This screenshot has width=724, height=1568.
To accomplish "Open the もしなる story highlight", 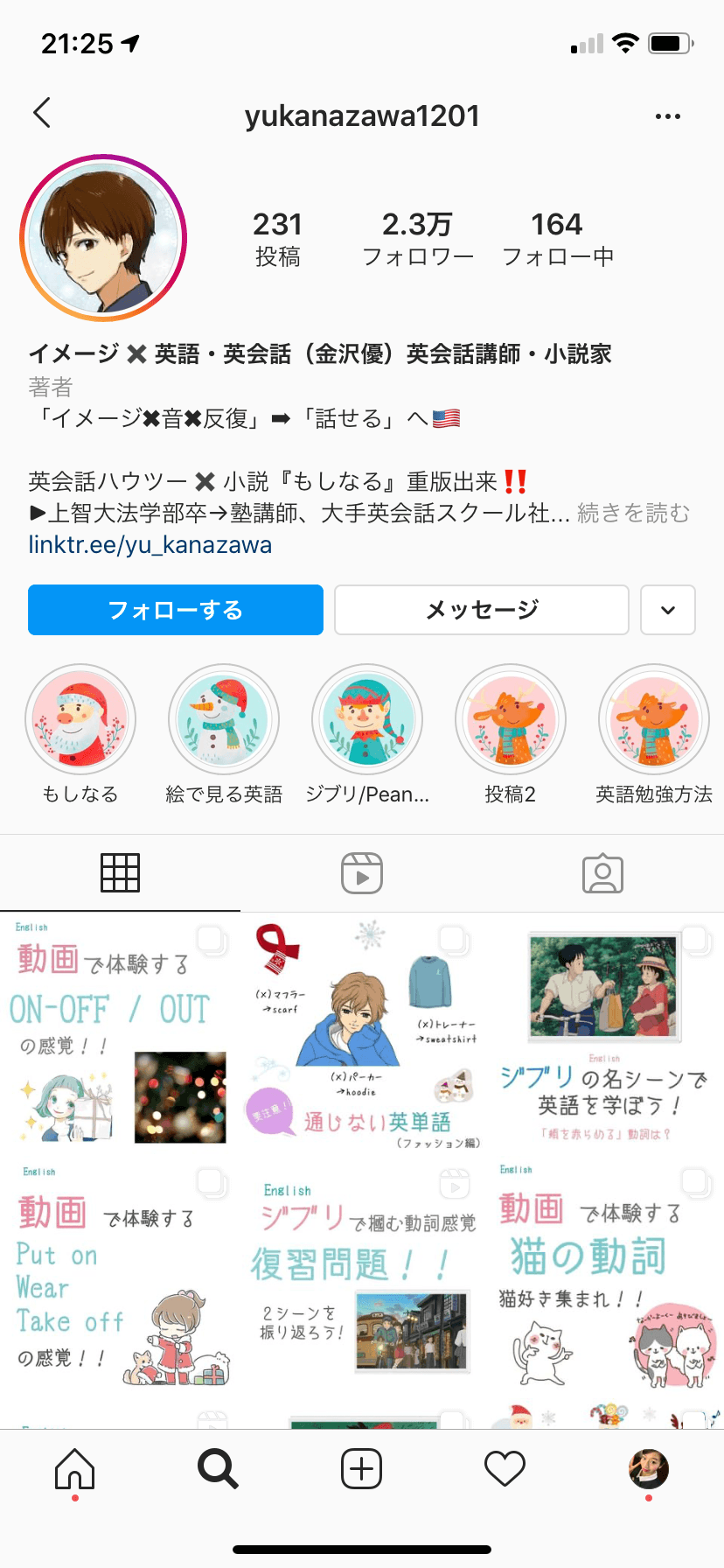I will (x=80, y=720).
